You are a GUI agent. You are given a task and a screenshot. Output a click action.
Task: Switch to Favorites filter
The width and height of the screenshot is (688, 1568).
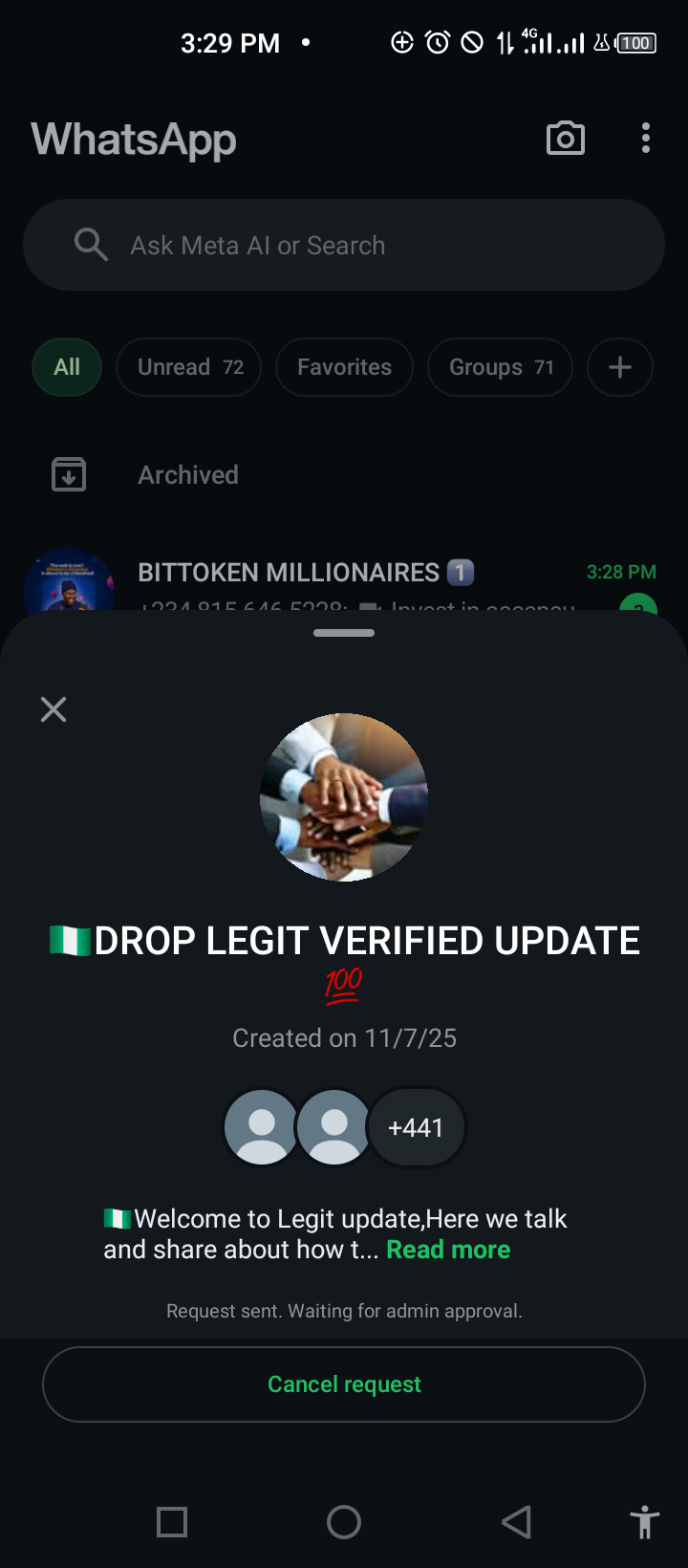click(x=344, y=367)
